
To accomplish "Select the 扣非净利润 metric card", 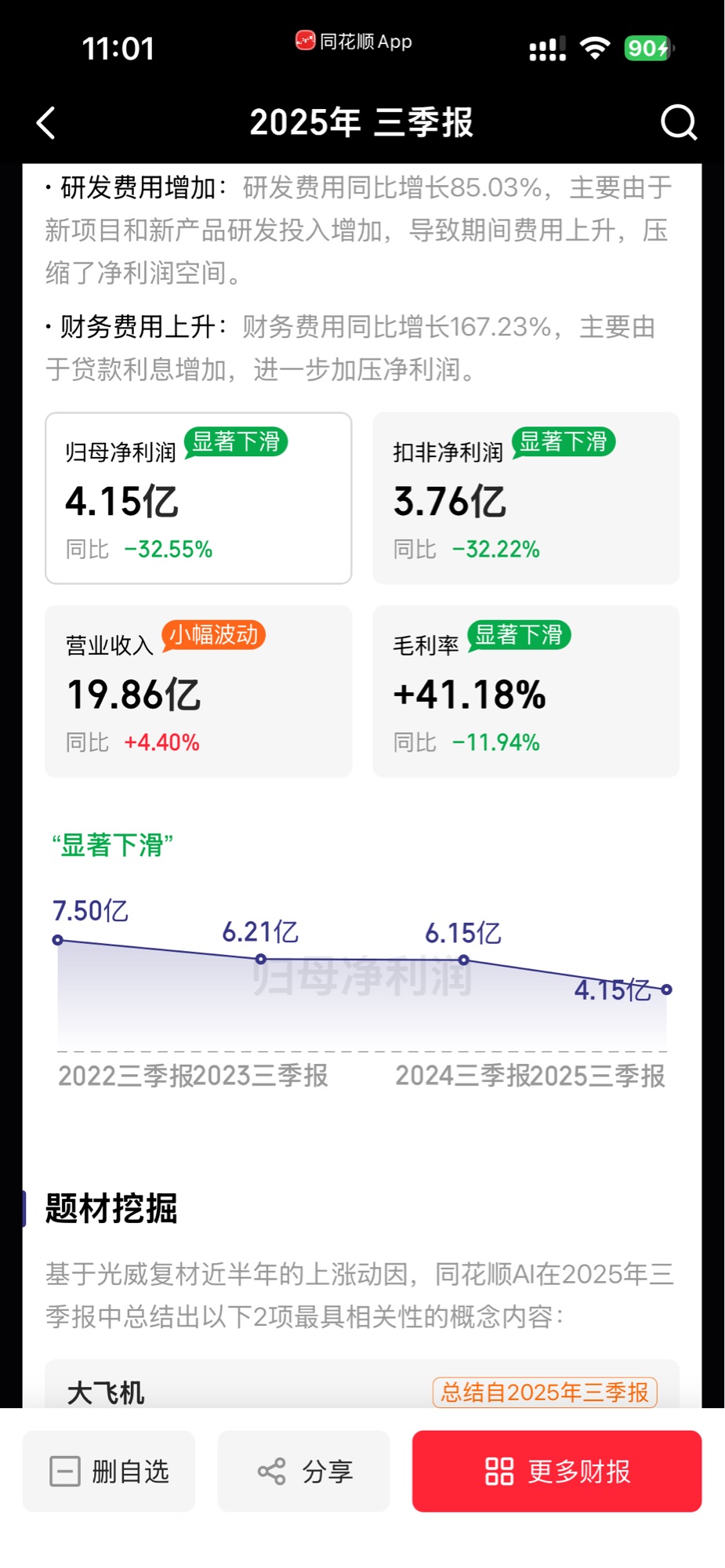I will pyautogui.click(x=525, y=499).
